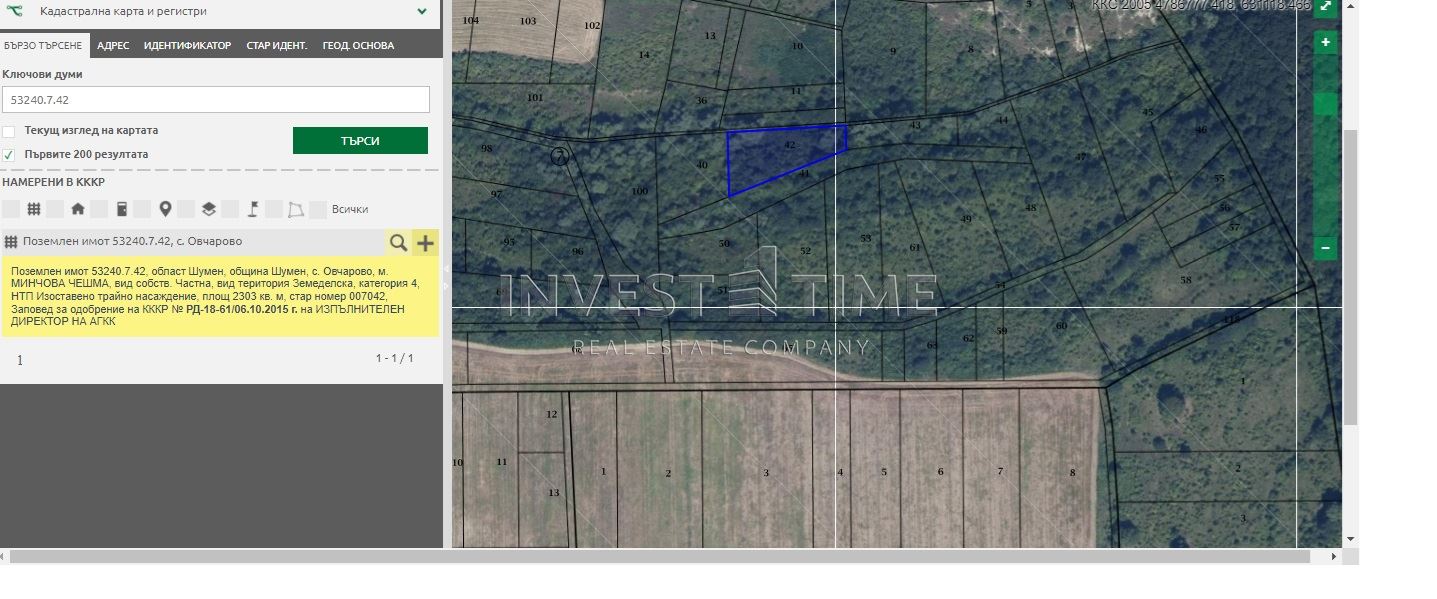This screenshot has height=599, width=1437.
Task: Tap the plus icon on the parcel result
Action: coord(425,242)
